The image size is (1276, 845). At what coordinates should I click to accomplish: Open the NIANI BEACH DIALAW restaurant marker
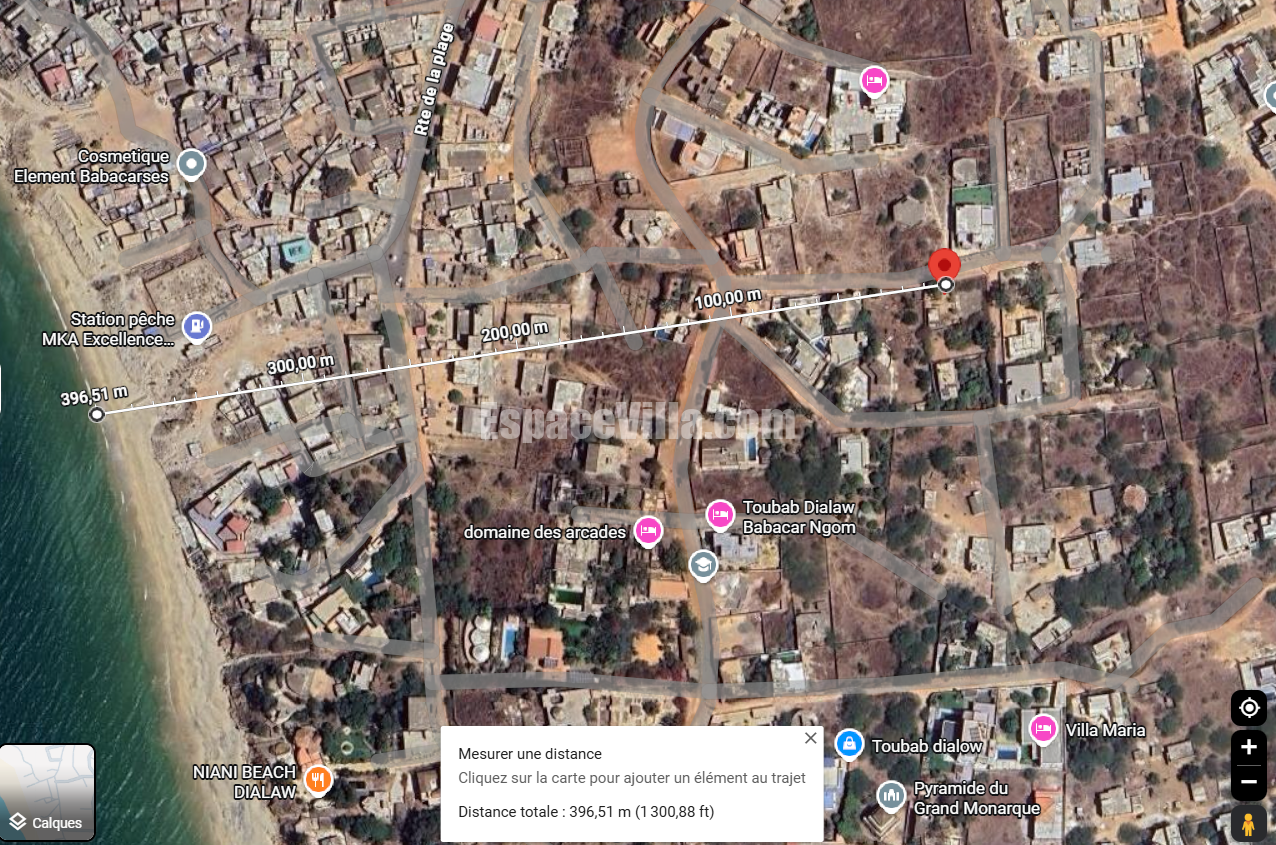pyautogui.click(x=318, y=779)
